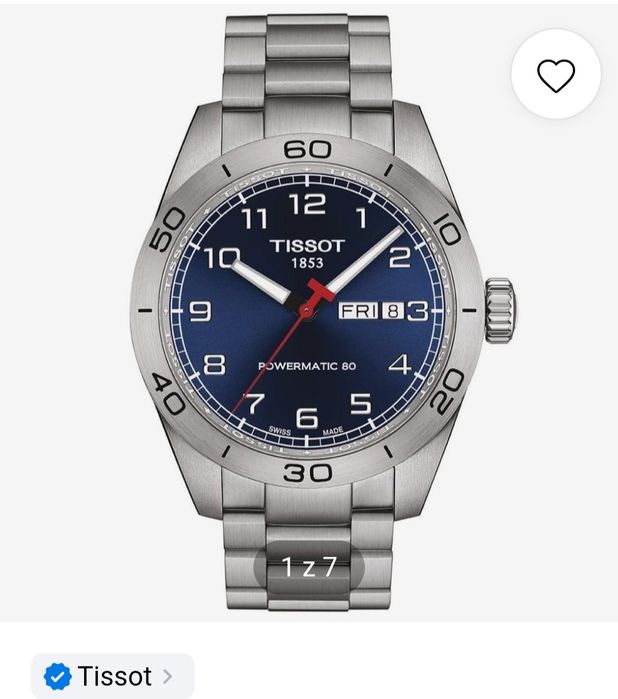The width and height of the screenshot is (618, 699).
Task: Add the watch to favorites with the heart
Action: pyautogui.click(x=556, y=75)
